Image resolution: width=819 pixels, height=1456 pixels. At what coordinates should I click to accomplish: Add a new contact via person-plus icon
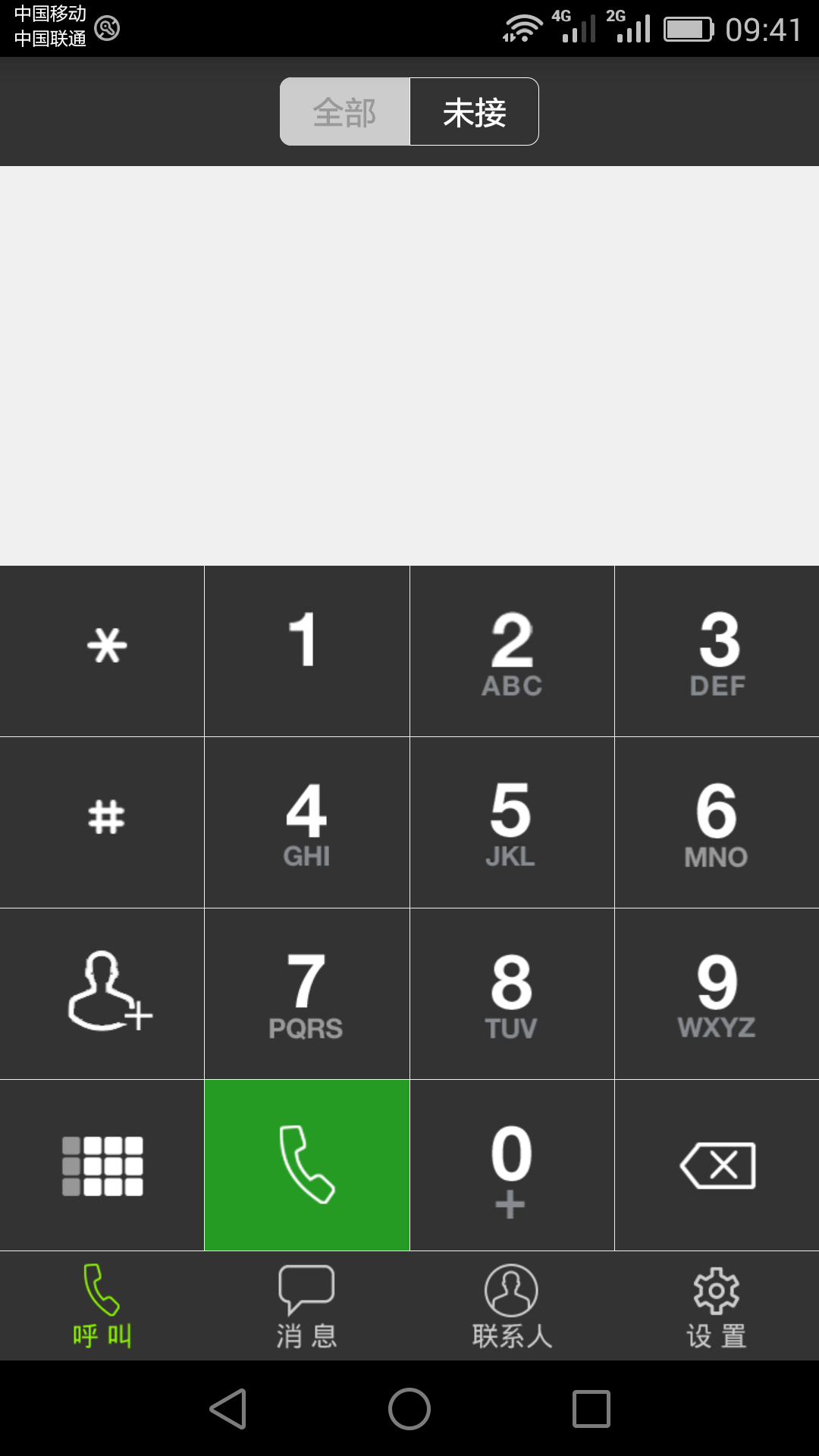click(102, 993)
